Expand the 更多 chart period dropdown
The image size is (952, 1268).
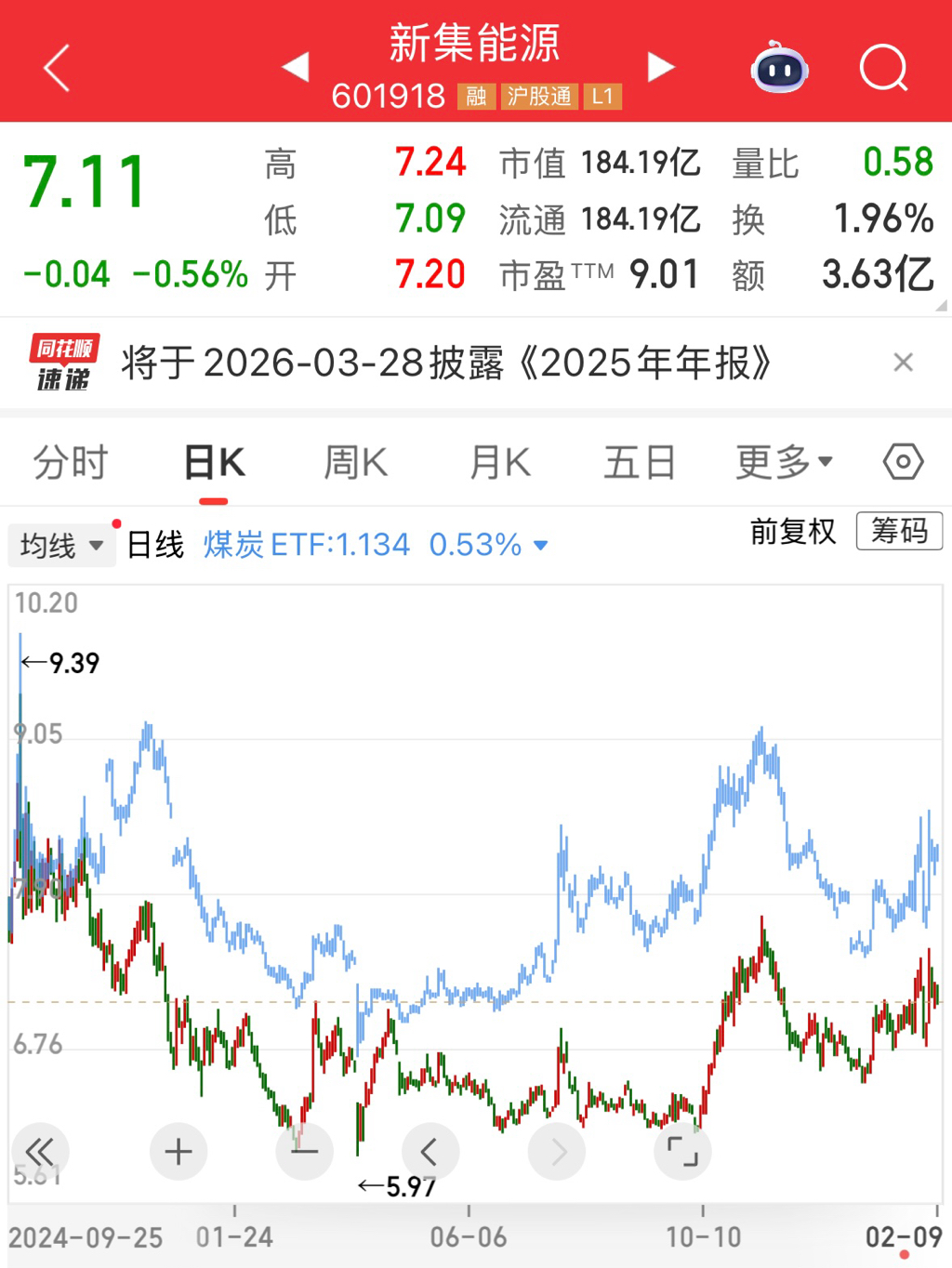(x=784, y=462)
